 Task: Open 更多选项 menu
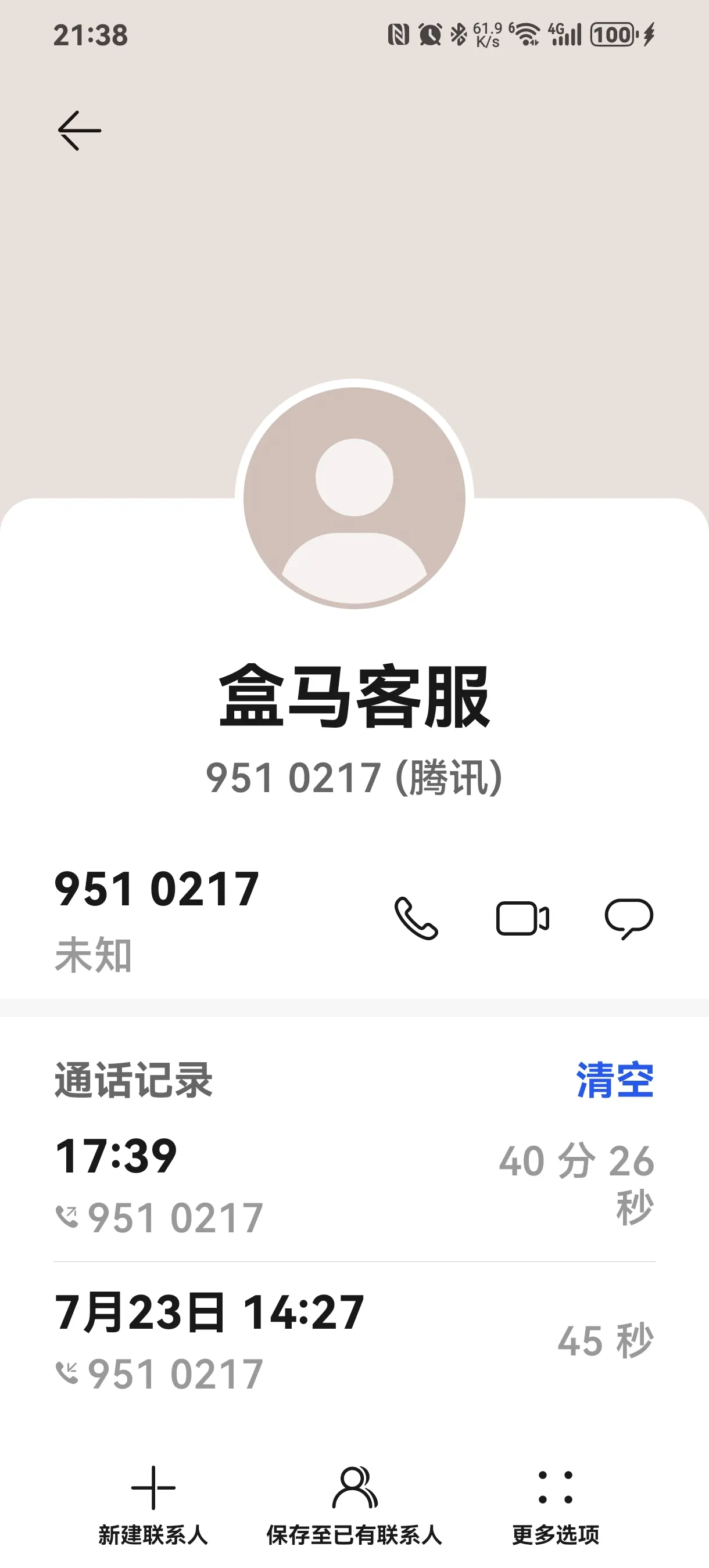pos(556,1505)
